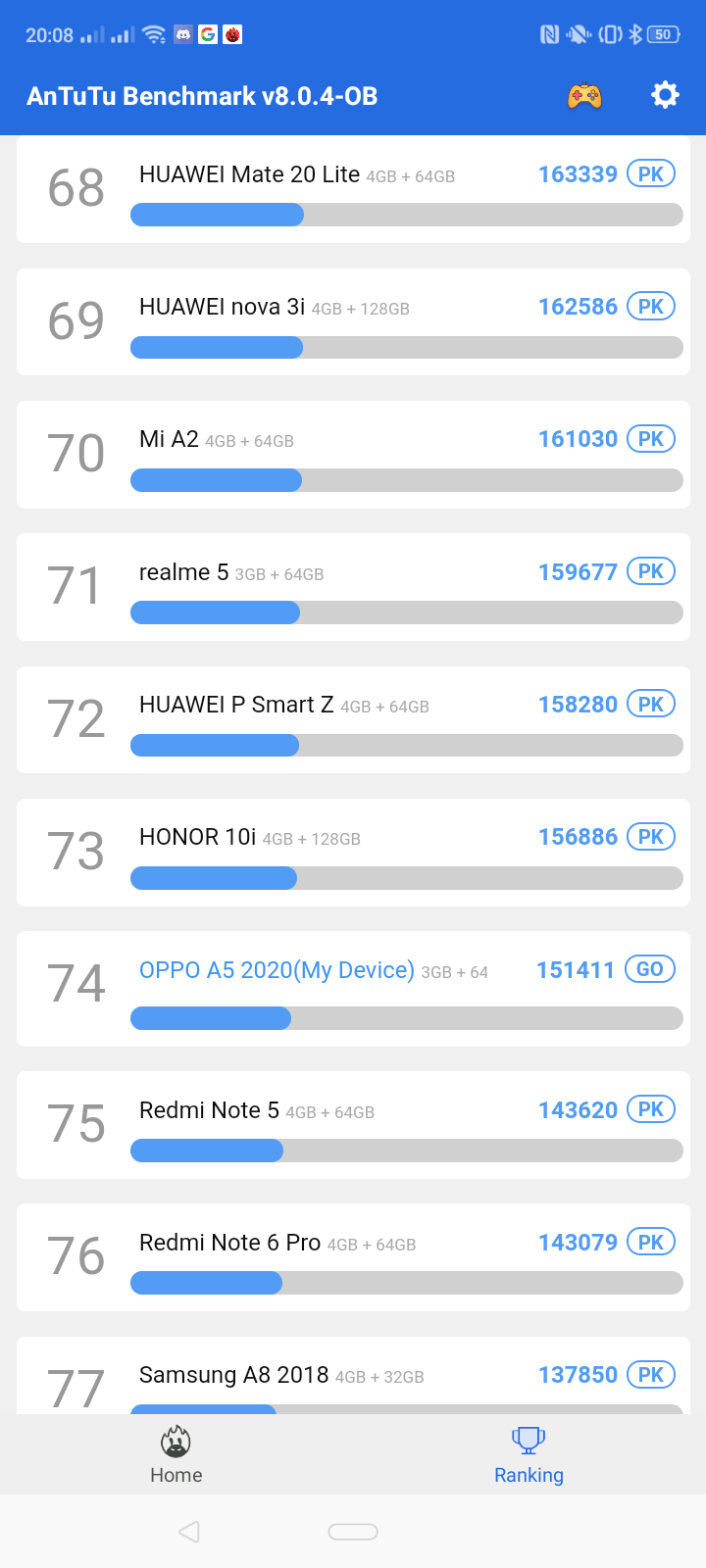The image size is (706, 1568).
Task: Tap PK on Samsung A8 2018
Action: tap(651, 1374)
